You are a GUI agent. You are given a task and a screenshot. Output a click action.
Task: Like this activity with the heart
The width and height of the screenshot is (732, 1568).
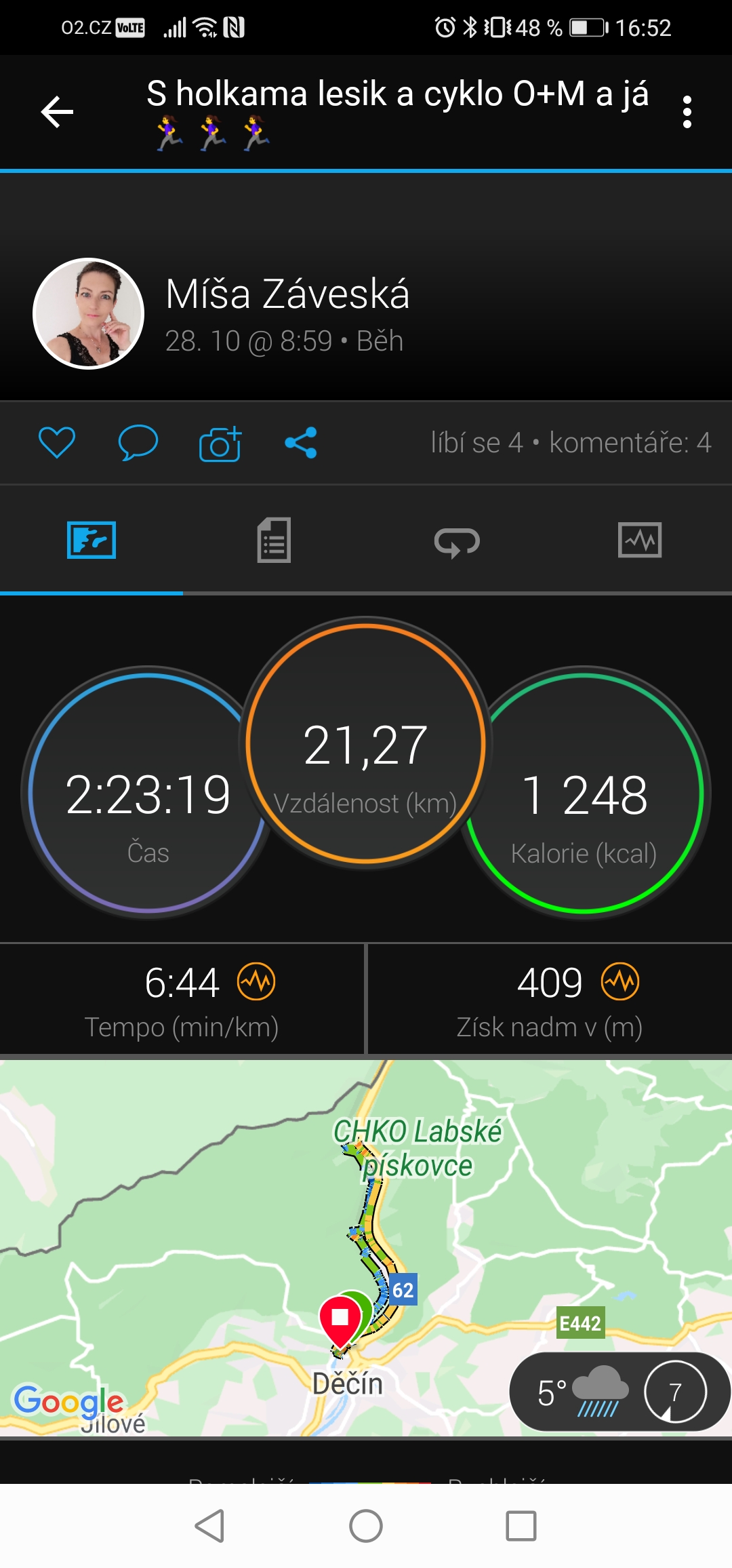coord(57,443)
